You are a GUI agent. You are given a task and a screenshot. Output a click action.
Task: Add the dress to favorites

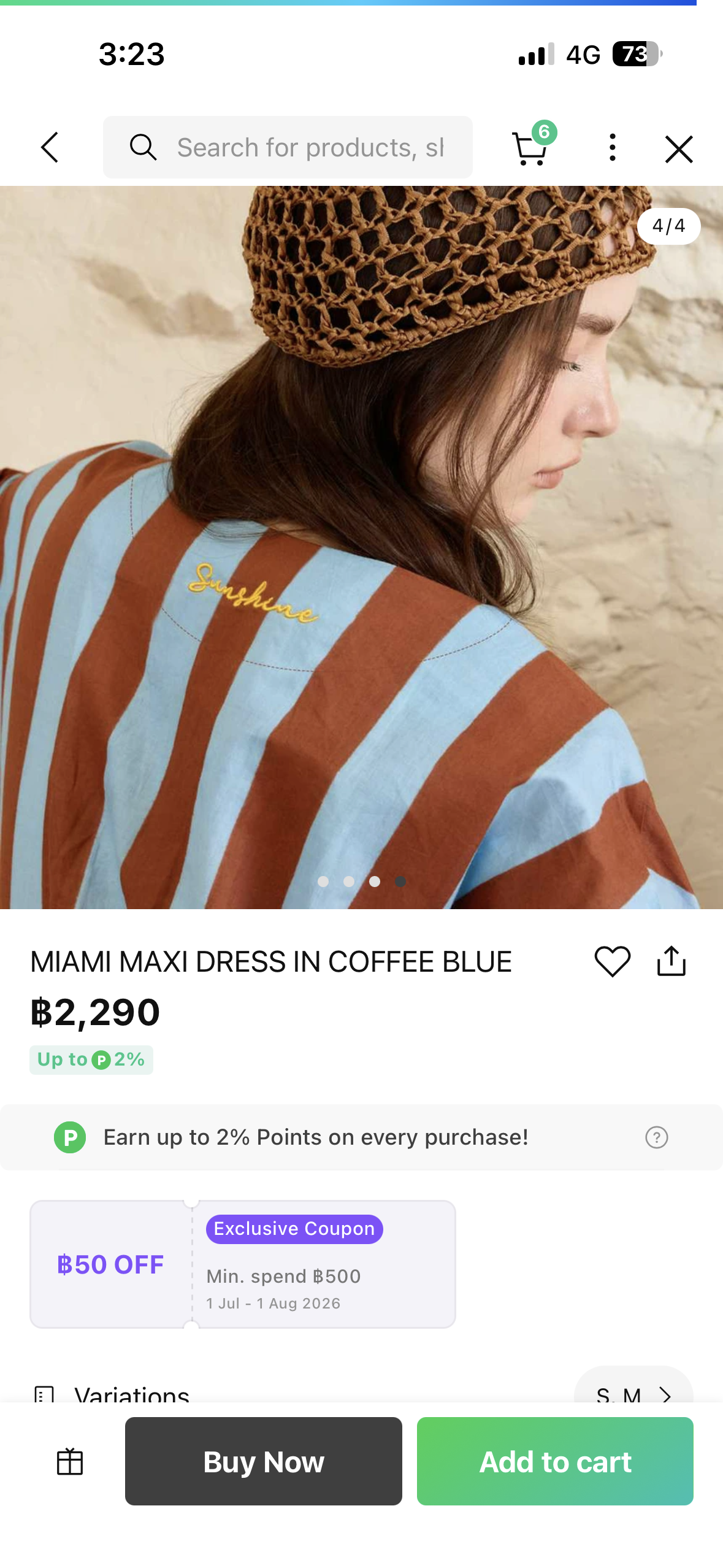coord(612,961)
